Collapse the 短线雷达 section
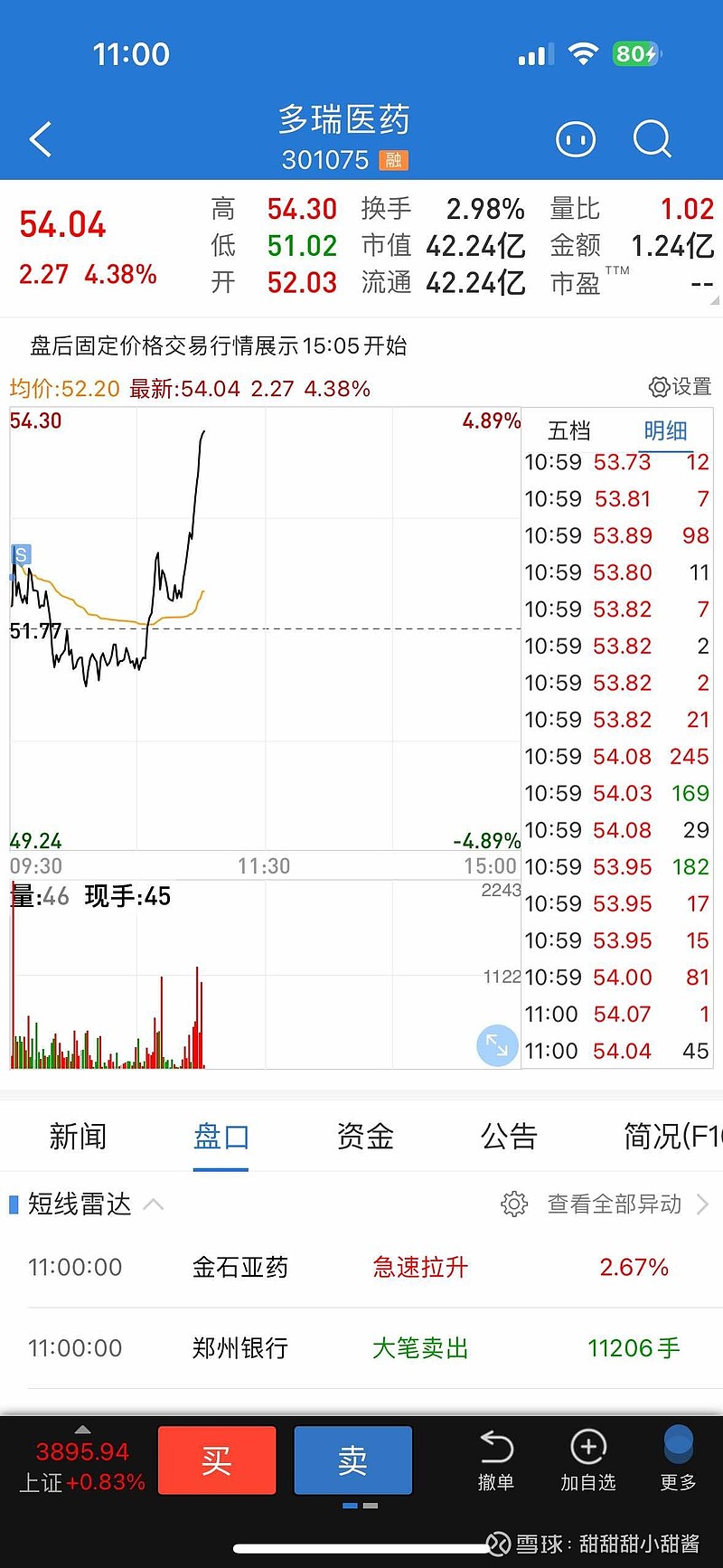This screenshot has height=1568, width=723. 154,1204
